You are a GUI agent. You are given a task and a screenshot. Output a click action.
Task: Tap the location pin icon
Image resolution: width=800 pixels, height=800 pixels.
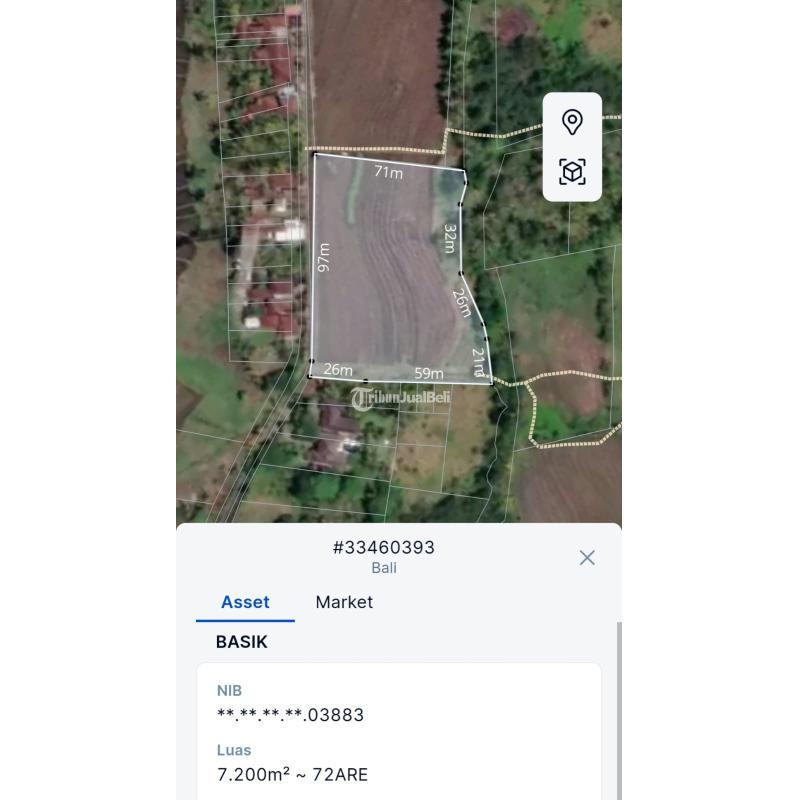pos(572,122)
